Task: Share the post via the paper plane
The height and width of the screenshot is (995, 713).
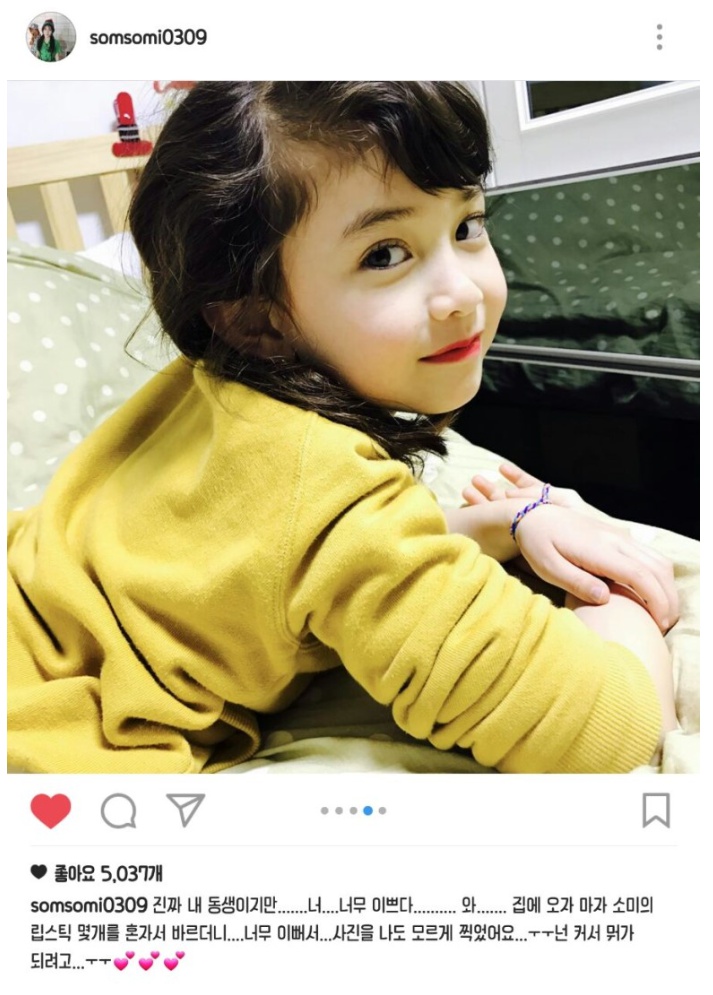Action: tap(187, 809)
